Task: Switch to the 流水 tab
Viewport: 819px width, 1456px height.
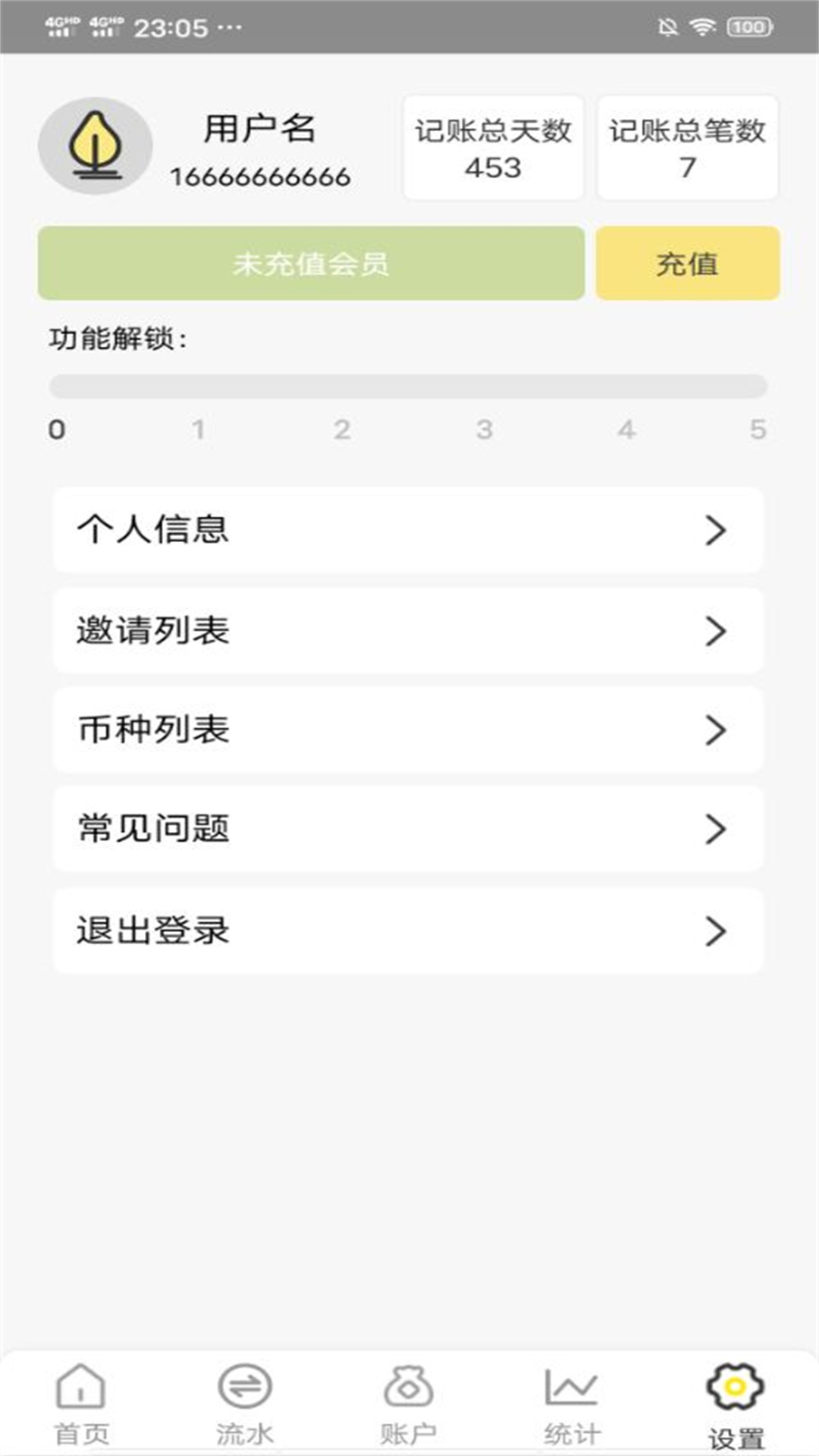Action: pos(244,1404)
